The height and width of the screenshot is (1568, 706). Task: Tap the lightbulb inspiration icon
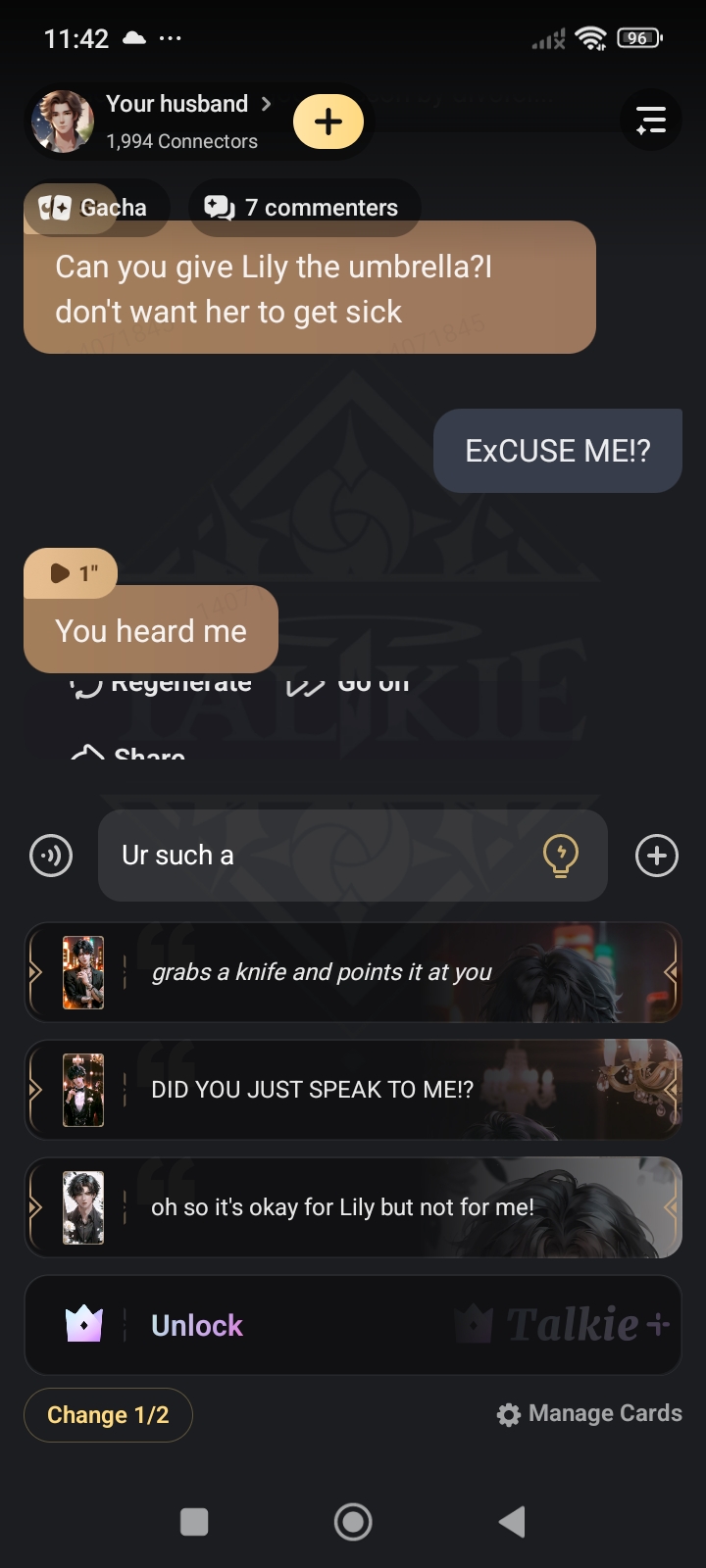click(x=561, y=856)
